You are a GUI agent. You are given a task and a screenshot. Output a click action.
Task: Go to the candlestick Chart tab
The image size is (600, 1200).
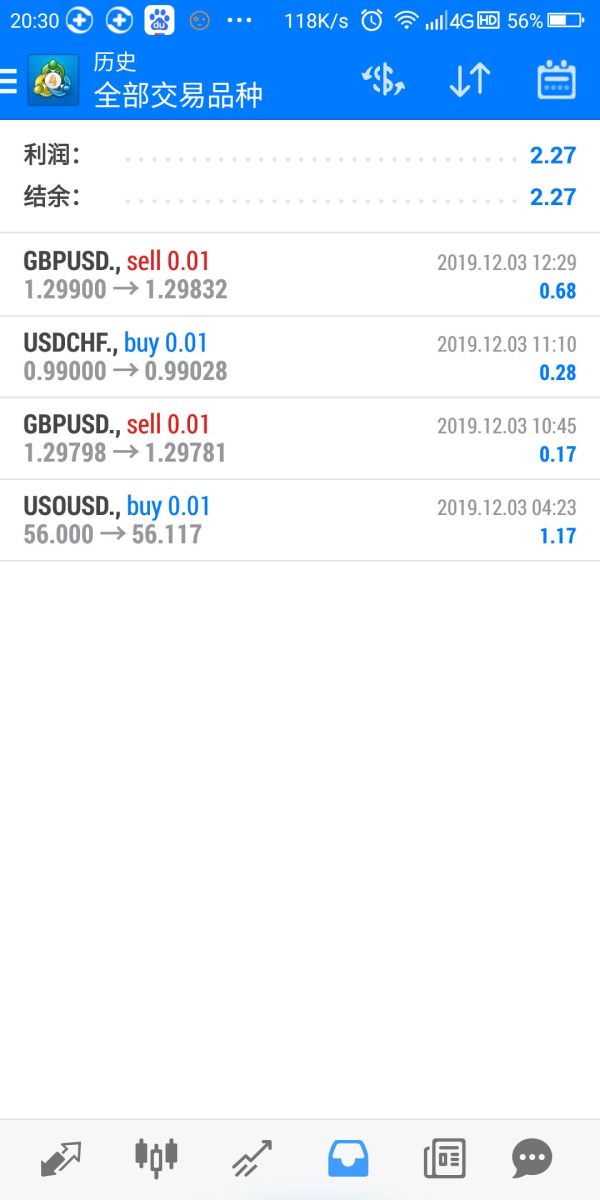click(x=156, y=1160)
